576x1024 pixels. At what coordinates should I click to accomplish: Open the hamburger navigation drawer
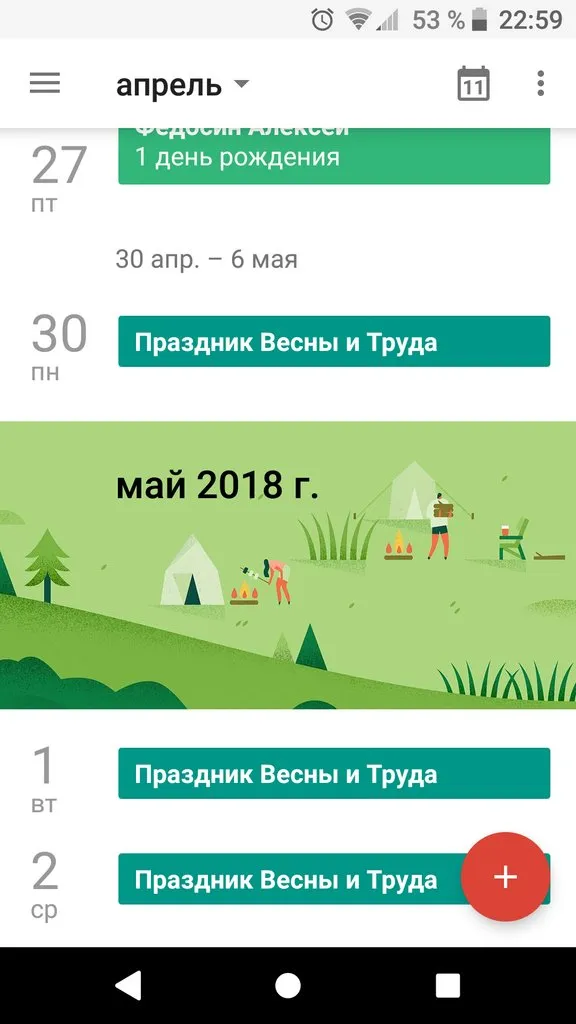[x=45, y=84]
